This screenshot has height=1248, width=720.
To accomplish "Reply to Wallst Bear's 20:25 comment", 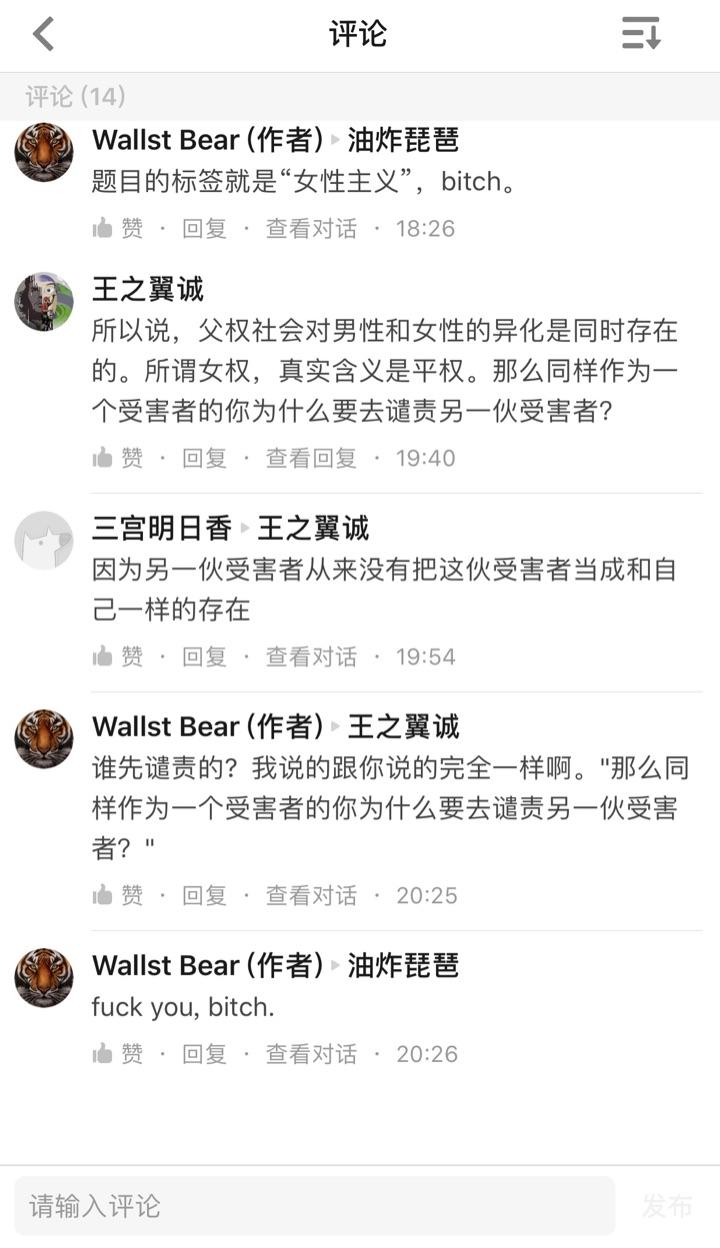I will 204,895.
